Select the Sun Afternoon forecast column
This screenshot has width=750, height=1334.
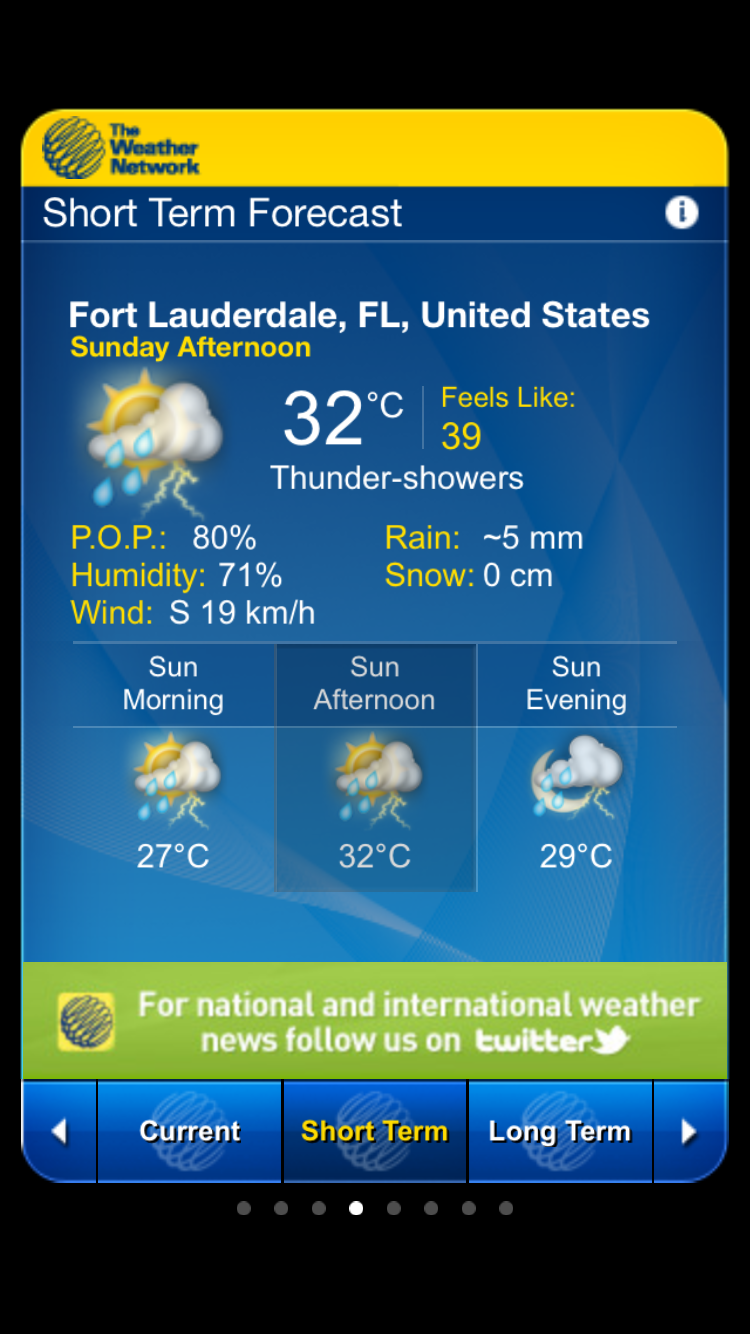(375, 767)
